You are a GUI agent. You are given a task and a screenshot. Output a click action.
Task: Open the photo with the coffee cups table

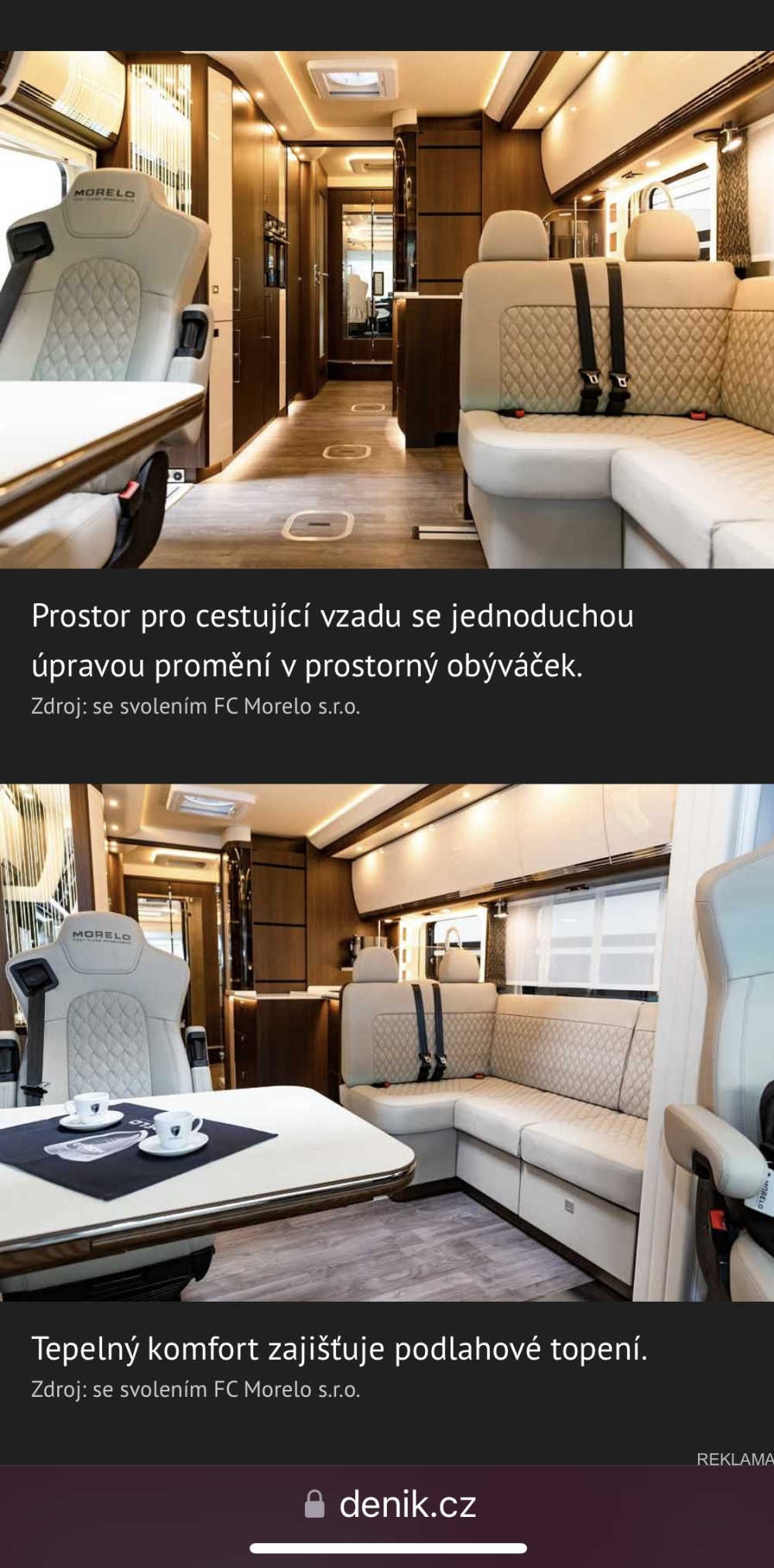[x=387, y=1042]
